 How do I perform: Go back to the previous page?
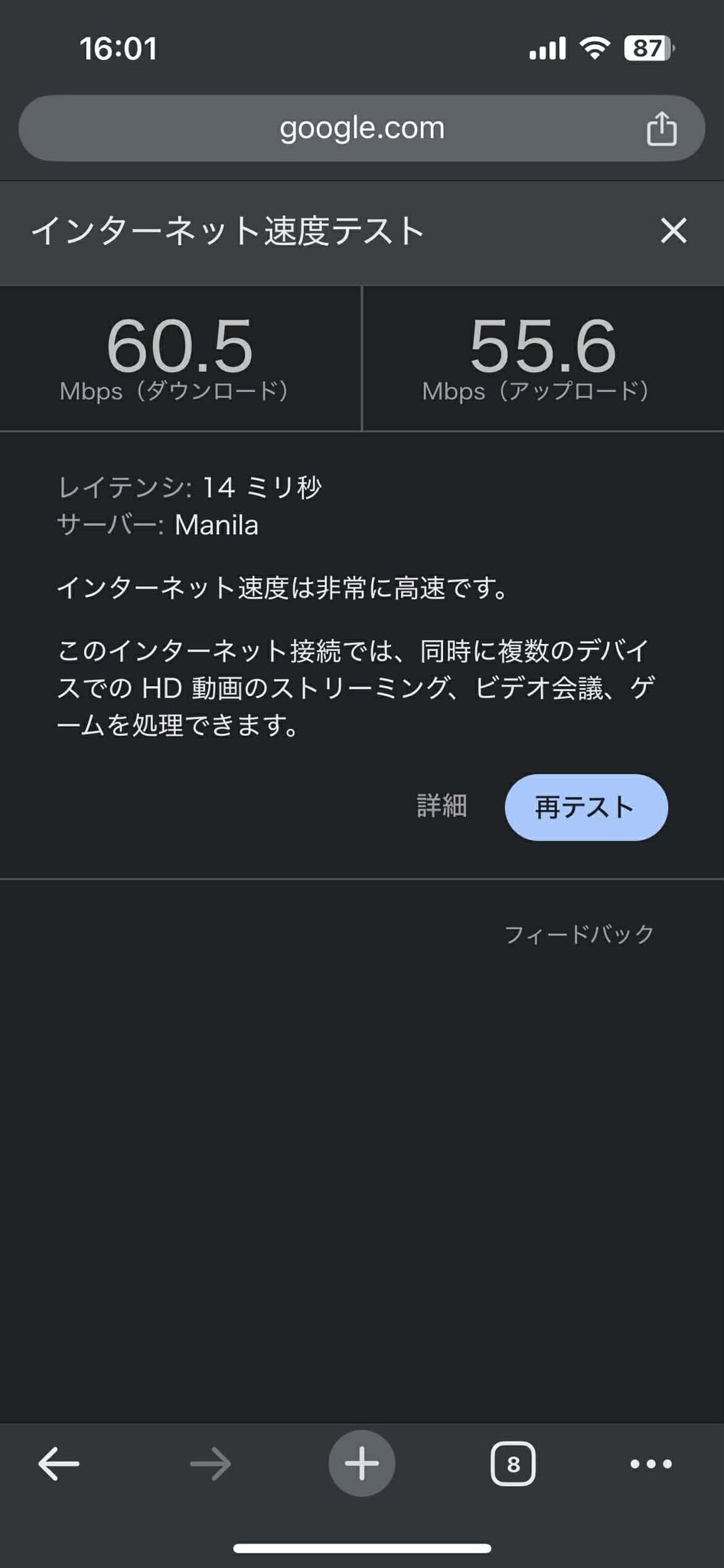click(x=59, y=1464)
